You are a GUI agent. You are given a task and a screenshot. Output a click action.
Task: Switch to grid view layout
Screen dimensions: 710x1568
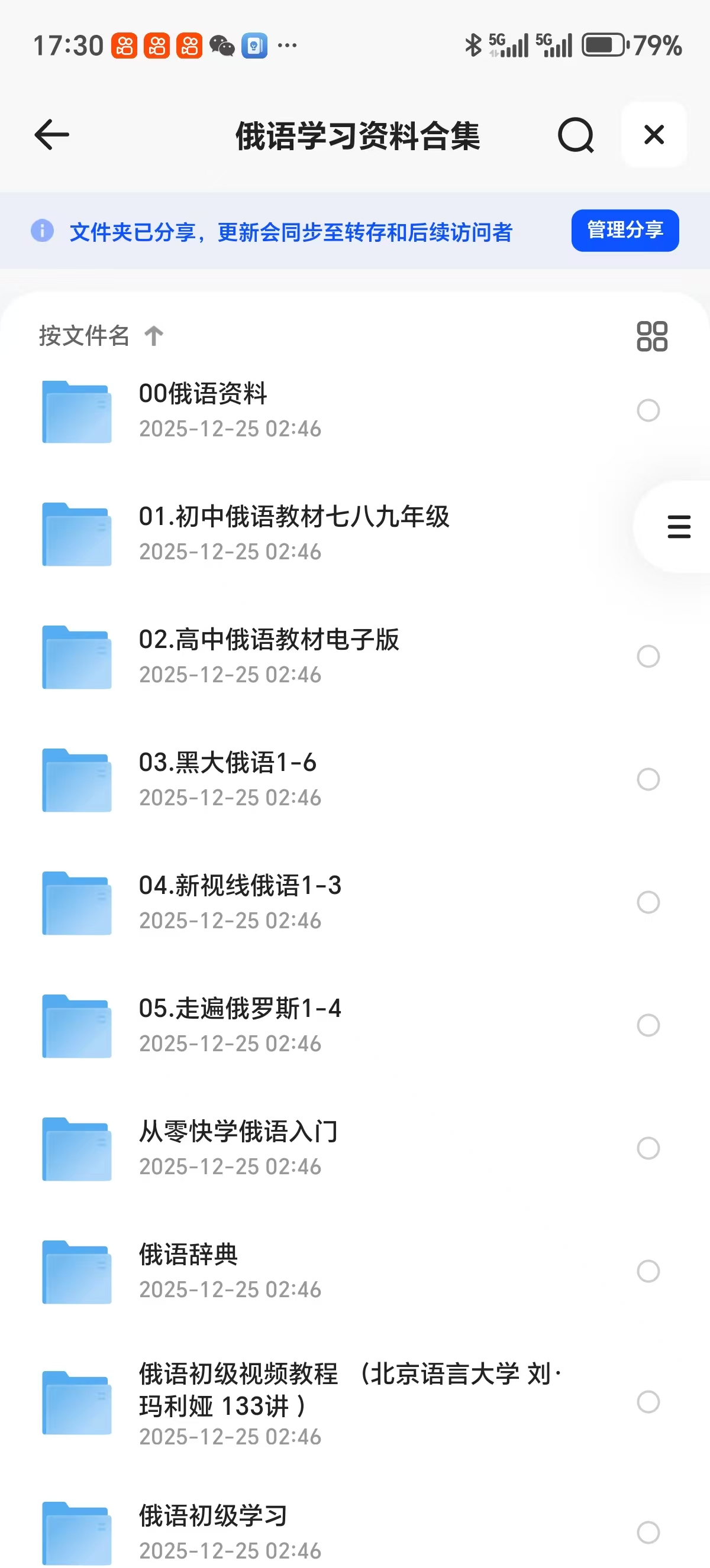pos(651,336)
